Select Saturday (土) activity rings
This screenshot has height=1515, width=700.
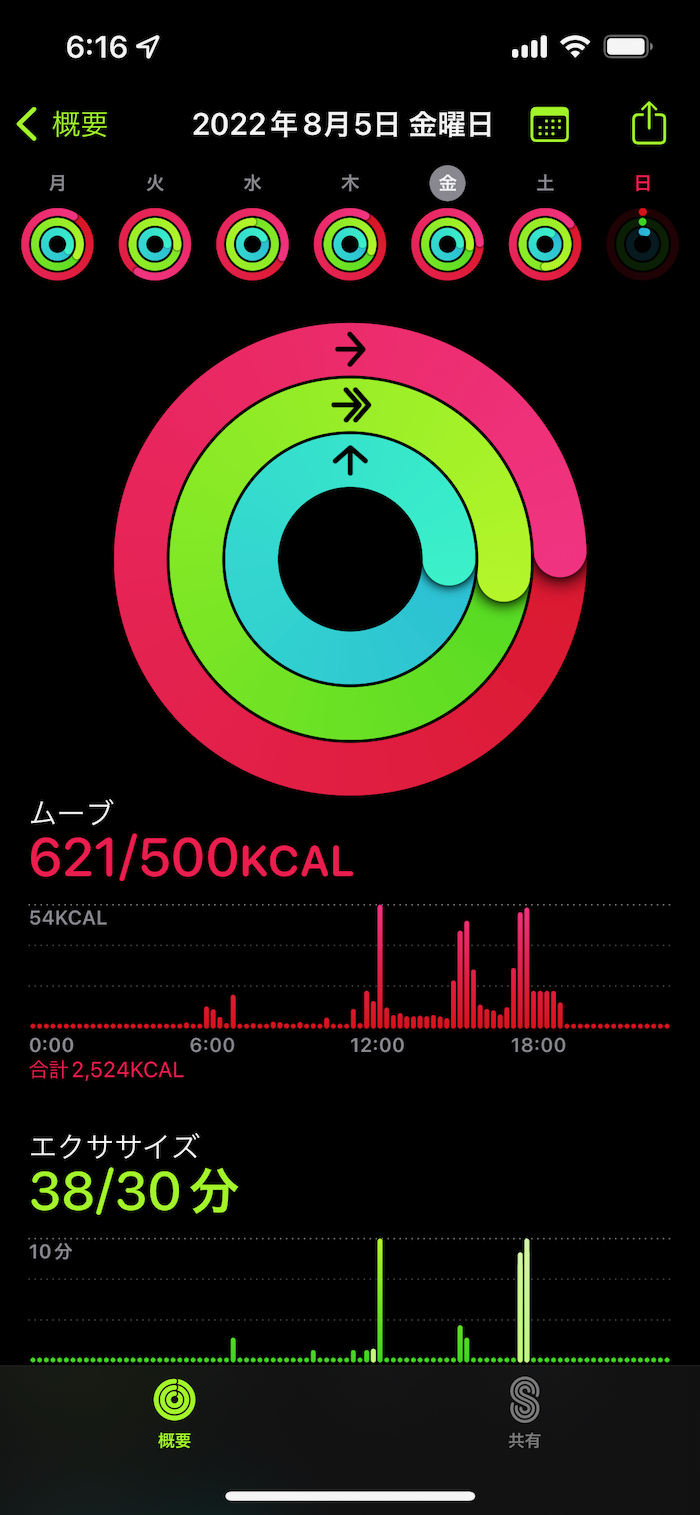click(x=545, y=243)
